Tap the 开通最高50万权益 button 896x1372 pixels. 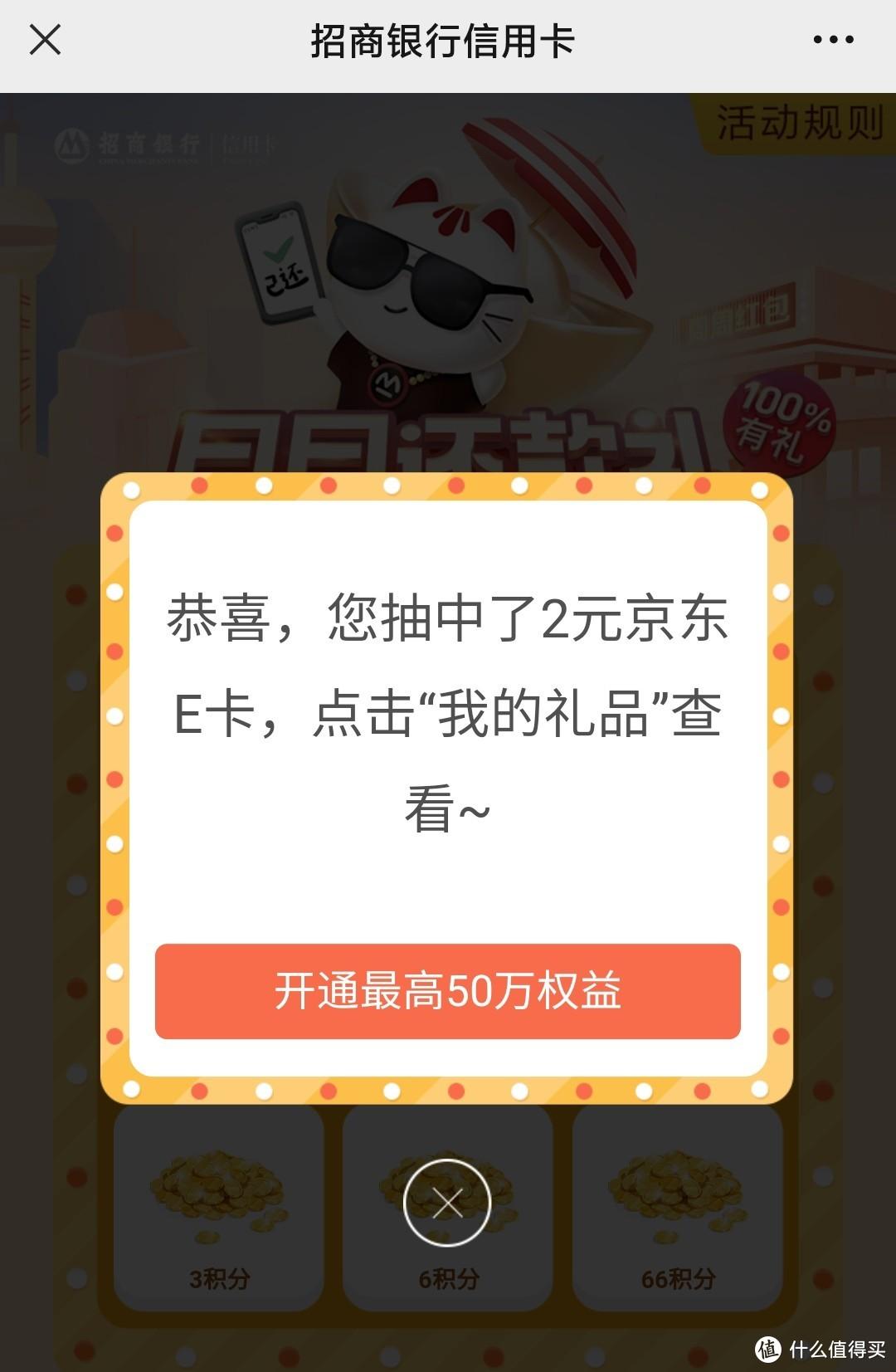pos(447,991)
